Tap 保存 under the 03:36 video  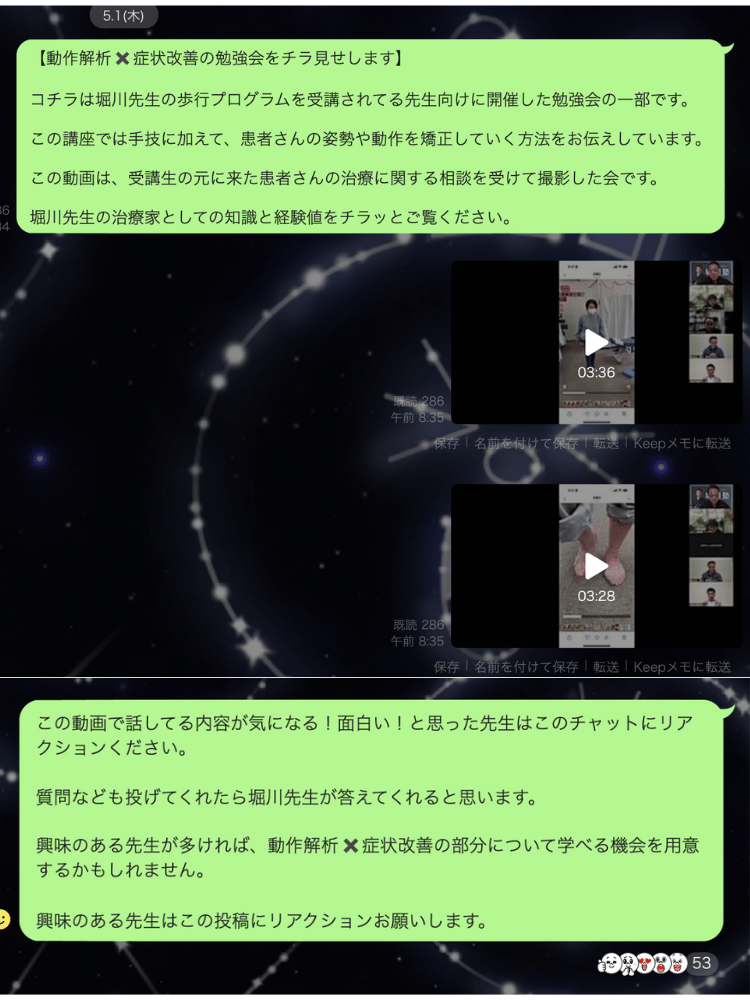[x=446, y=443]
